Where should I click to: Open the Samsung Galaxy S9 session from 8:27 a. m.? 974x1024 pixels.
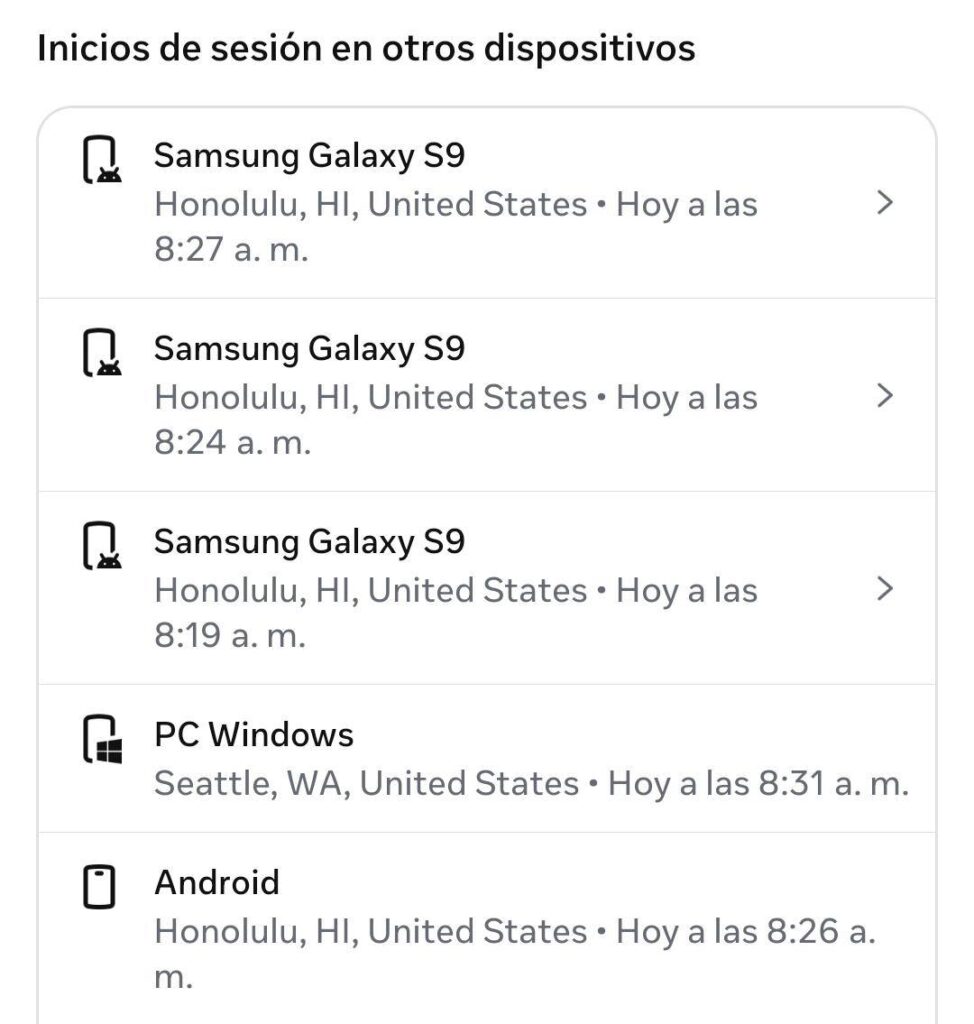click(486, 203)
